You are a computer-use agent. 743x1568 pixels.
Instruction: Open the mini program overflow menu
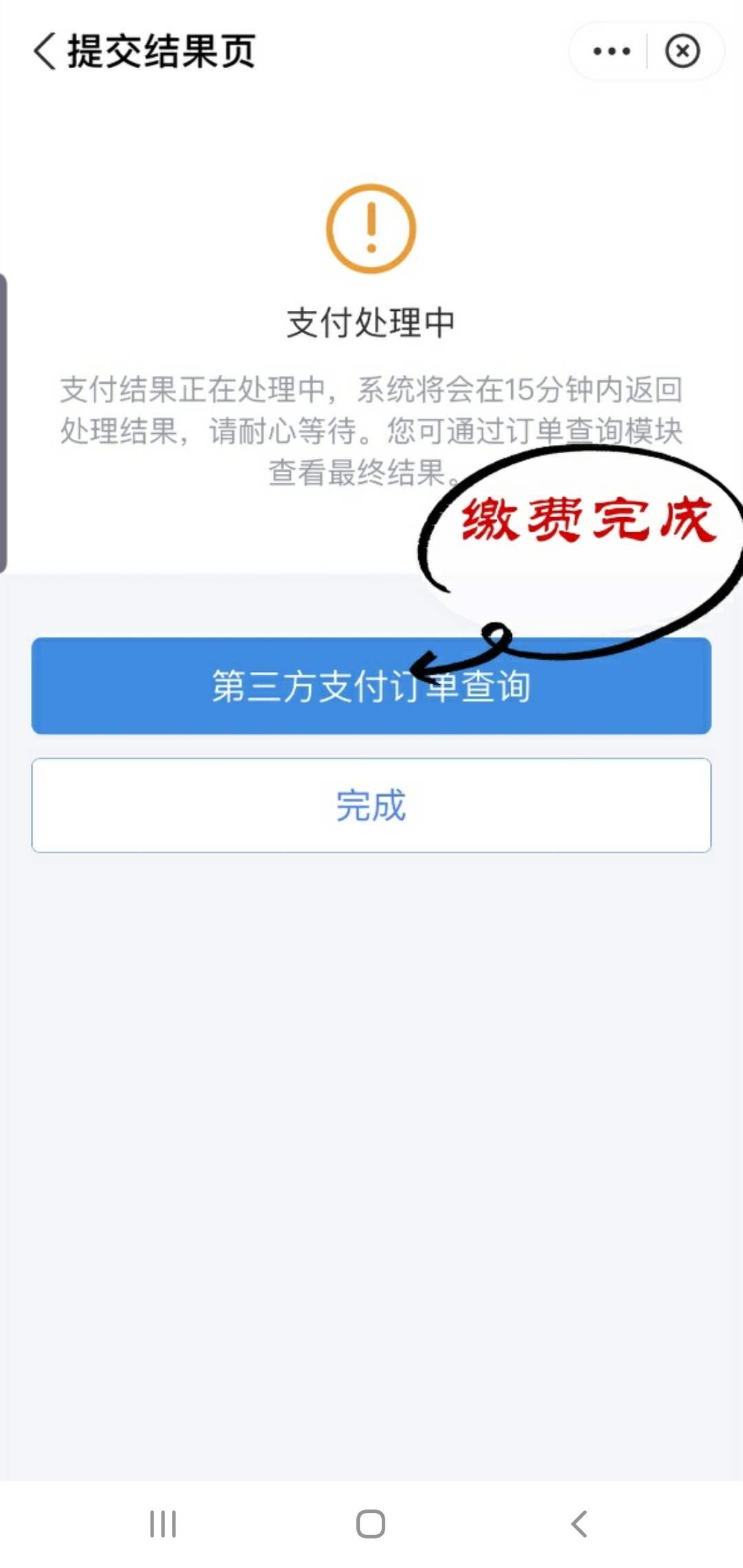tap(611, 52)
